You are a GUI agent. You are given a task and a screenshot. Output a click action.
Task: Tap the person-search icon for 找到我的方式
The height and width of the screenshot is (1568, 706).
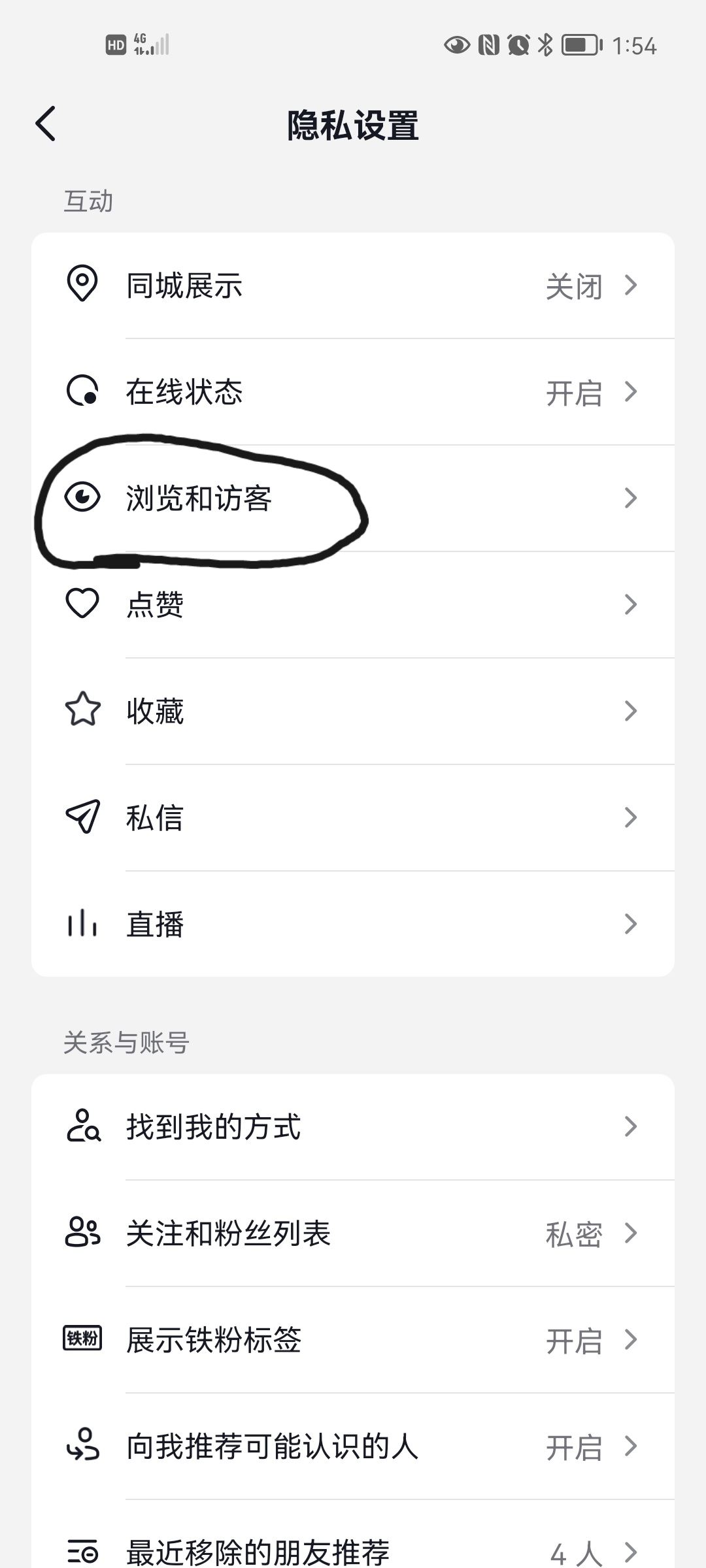[82, 1125]
